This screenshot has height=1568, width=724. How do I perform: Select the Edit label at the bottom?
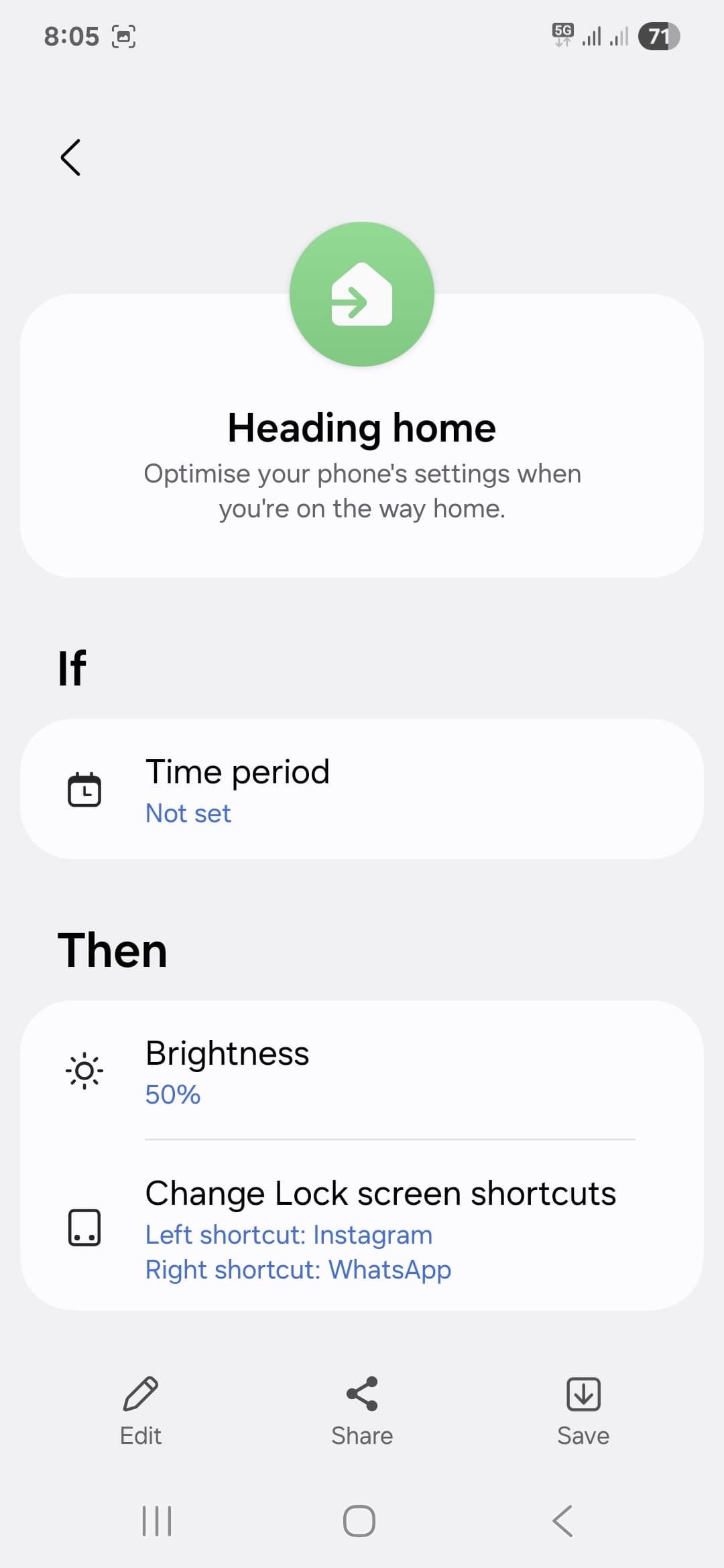point(140,1435)
